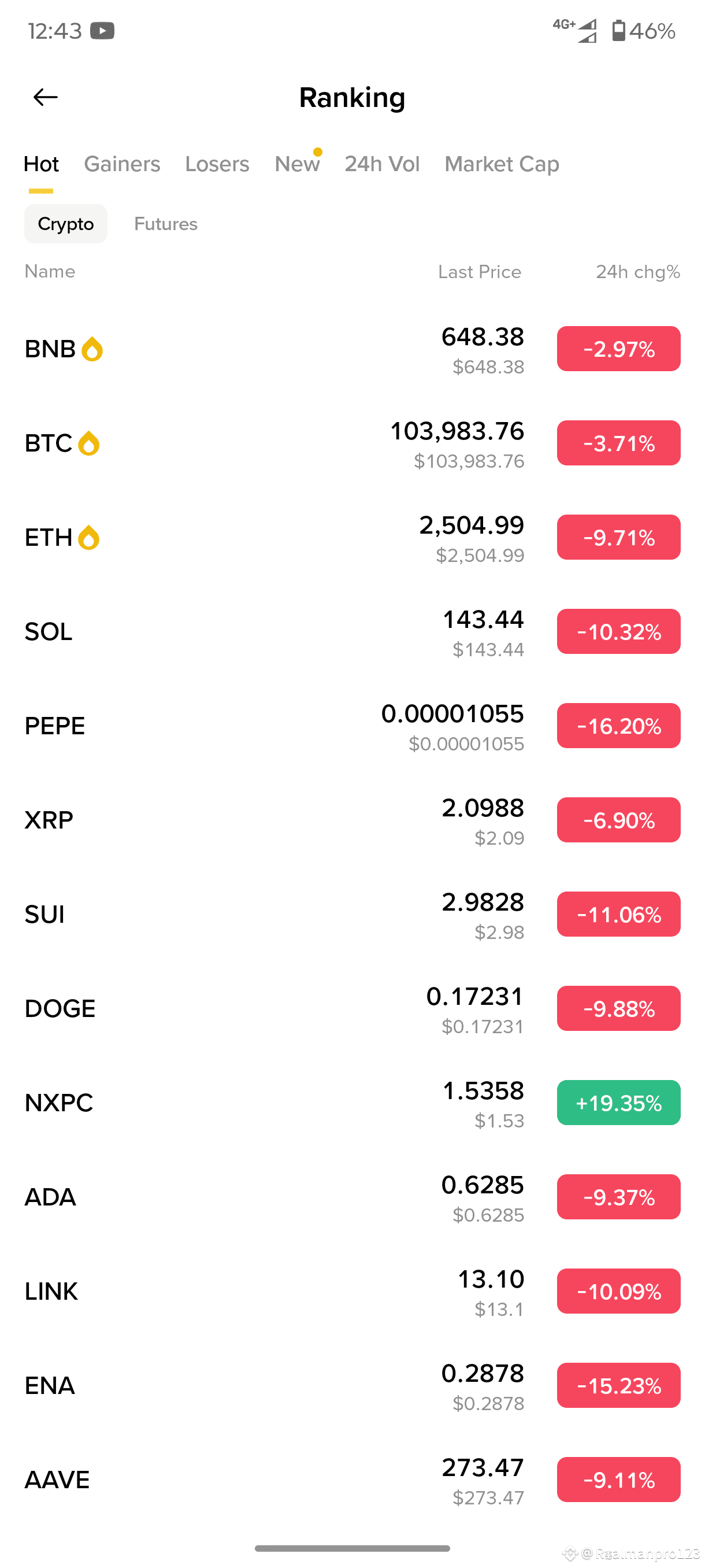Open the AAVE listing

pyautogui.click(x=352, y=1480)
